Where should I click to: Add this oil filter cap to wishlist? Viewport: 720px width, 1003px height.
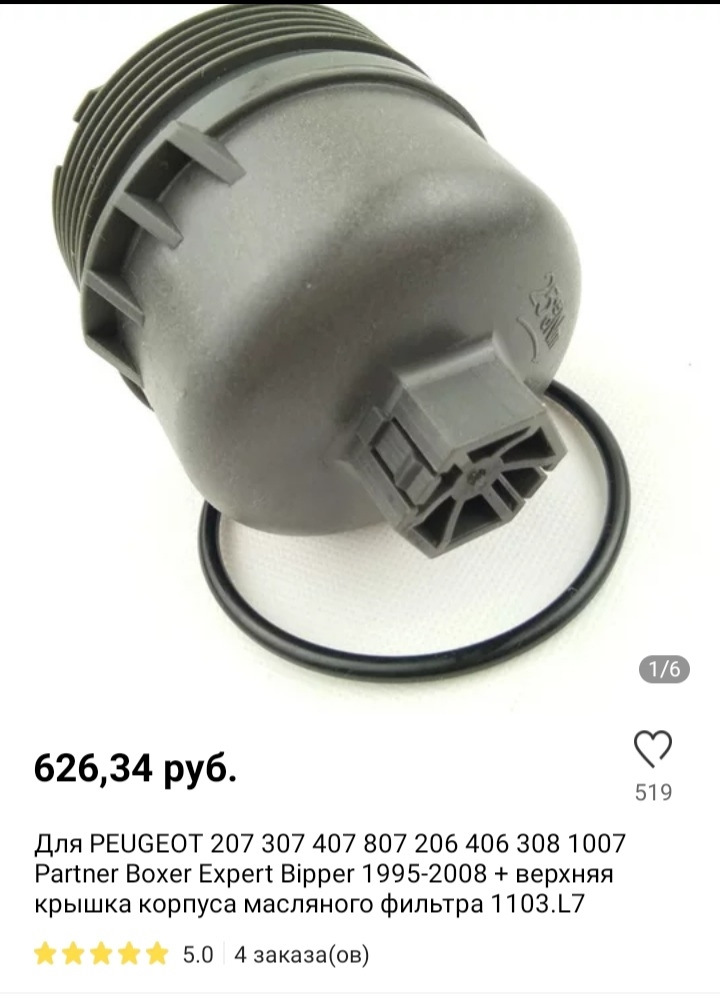pos(653,749)
